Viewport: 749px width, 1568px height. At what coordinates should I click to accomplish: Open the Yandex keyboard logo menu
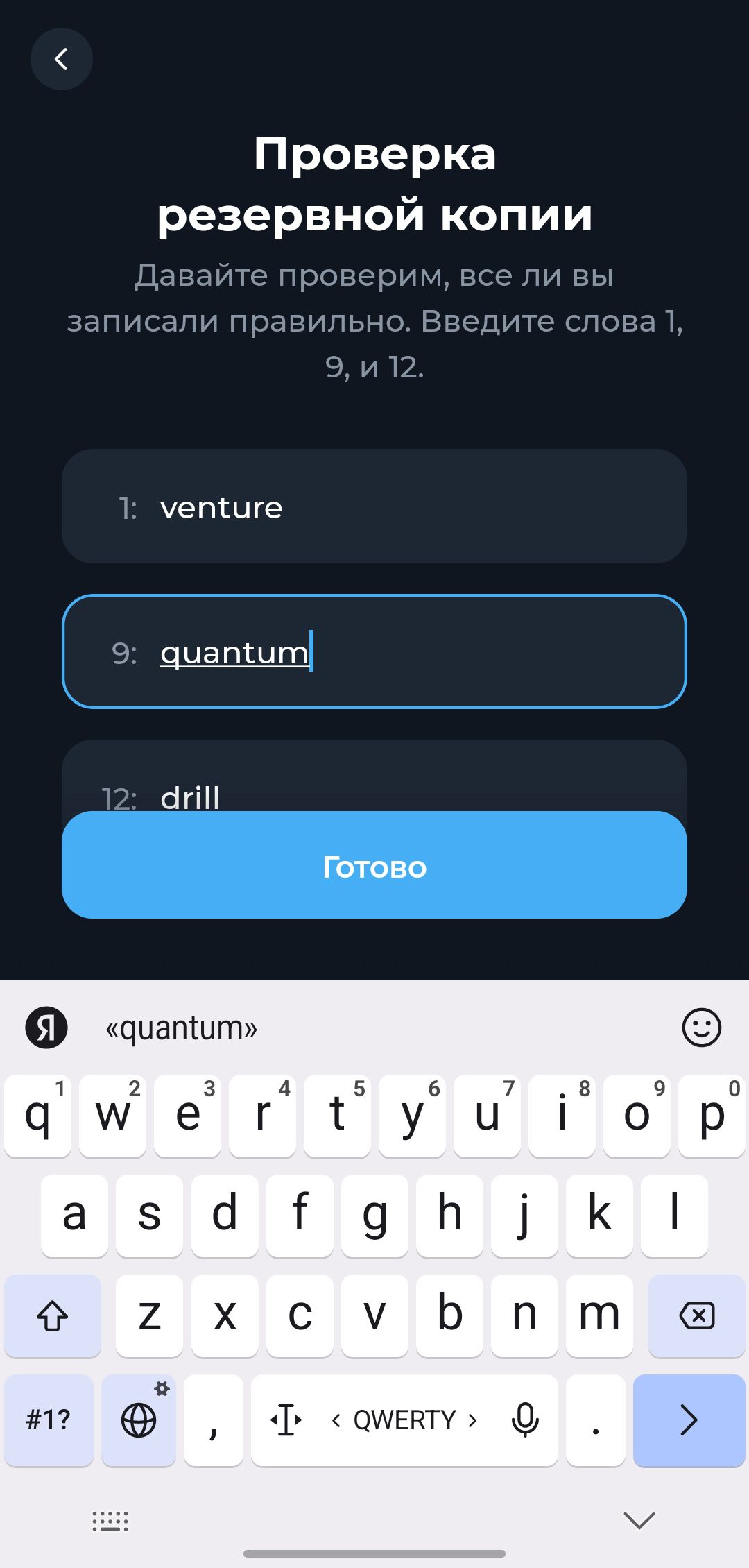coord(46,1028)
